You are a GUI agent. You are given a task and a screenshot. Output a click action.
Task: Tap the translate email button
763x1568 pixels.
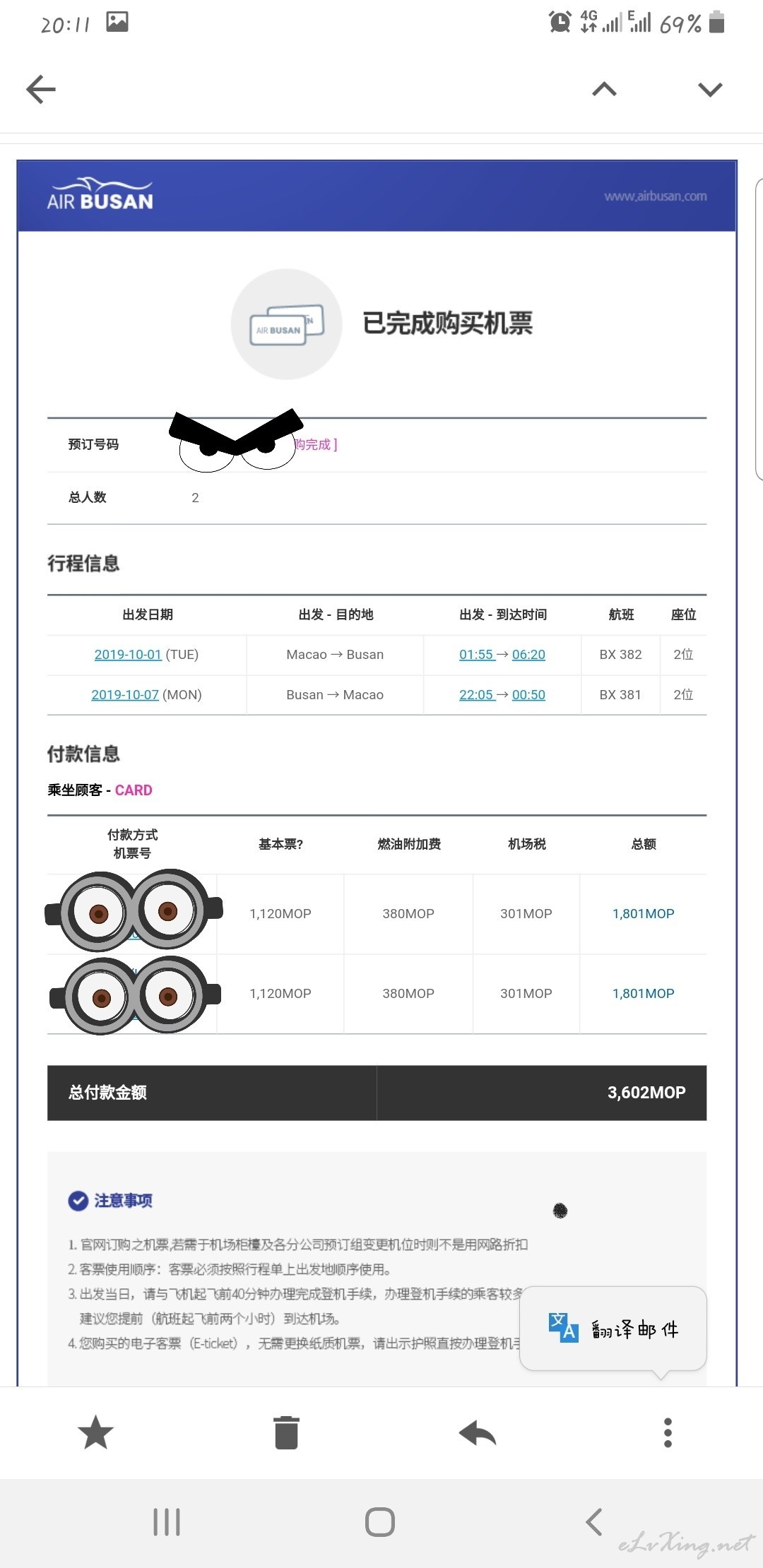[x=613, y=1329]
